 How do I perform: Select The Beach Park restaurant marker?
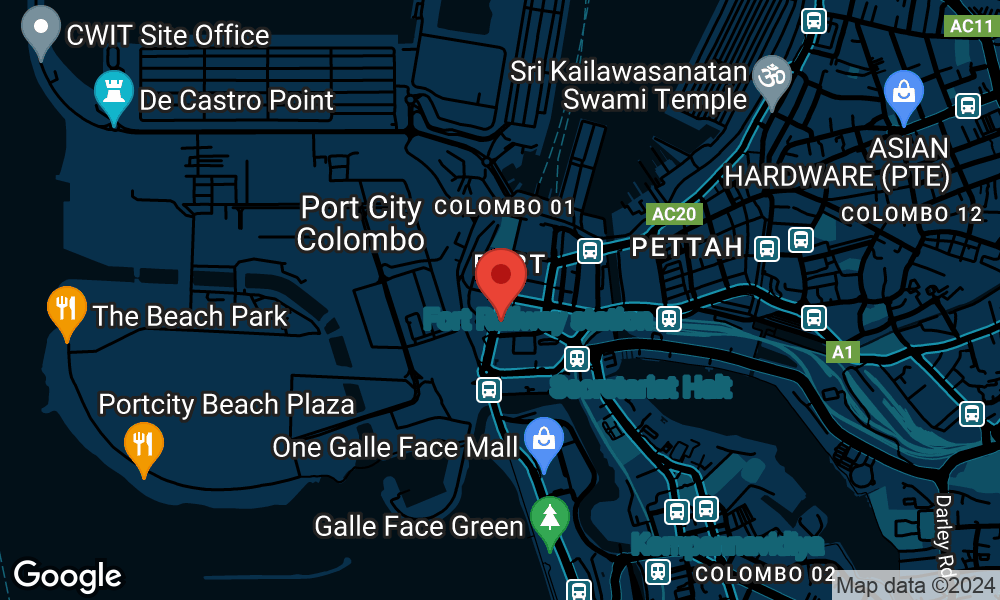[x=67, y=309]
